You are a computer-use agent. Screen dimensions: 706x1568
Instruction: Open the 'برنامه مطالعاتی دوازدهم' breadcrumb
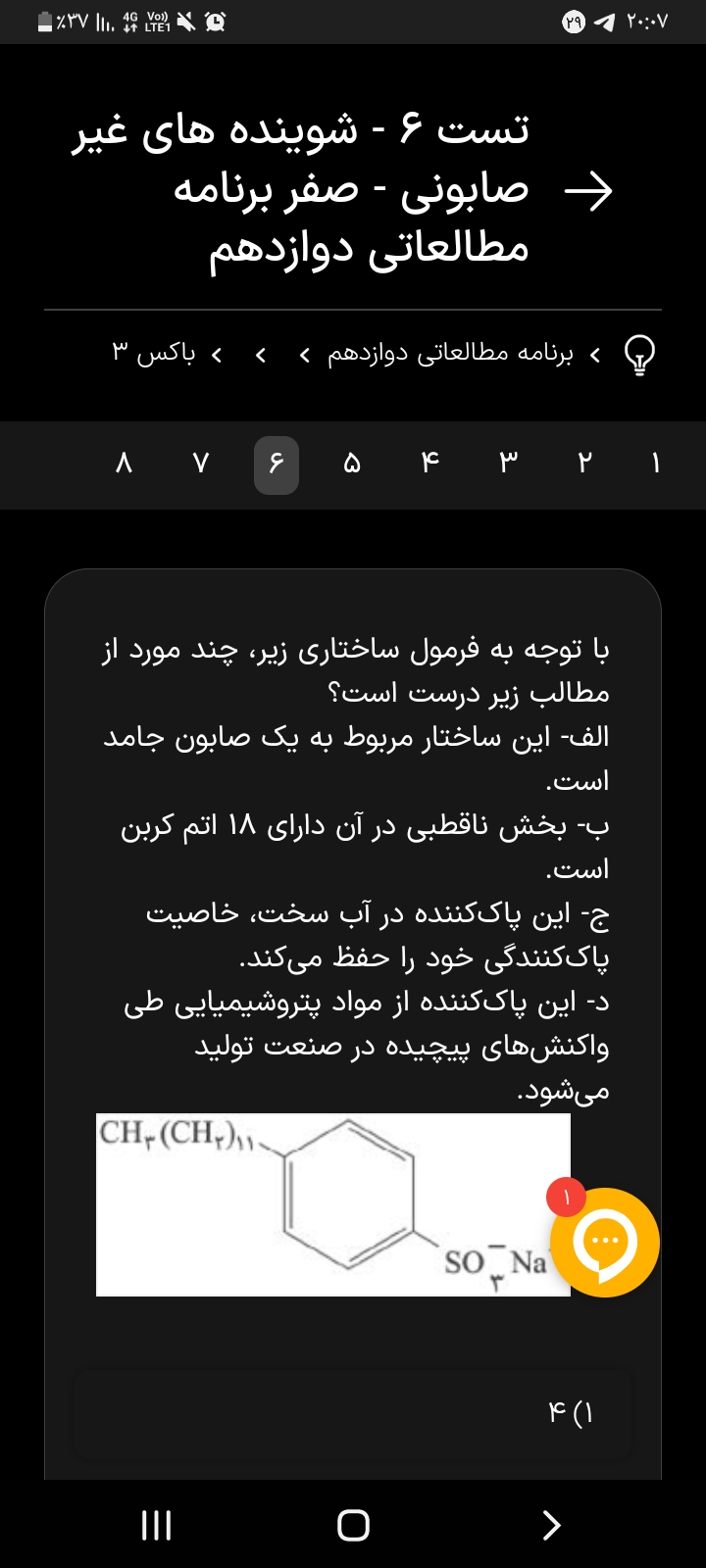coord(450,354)
